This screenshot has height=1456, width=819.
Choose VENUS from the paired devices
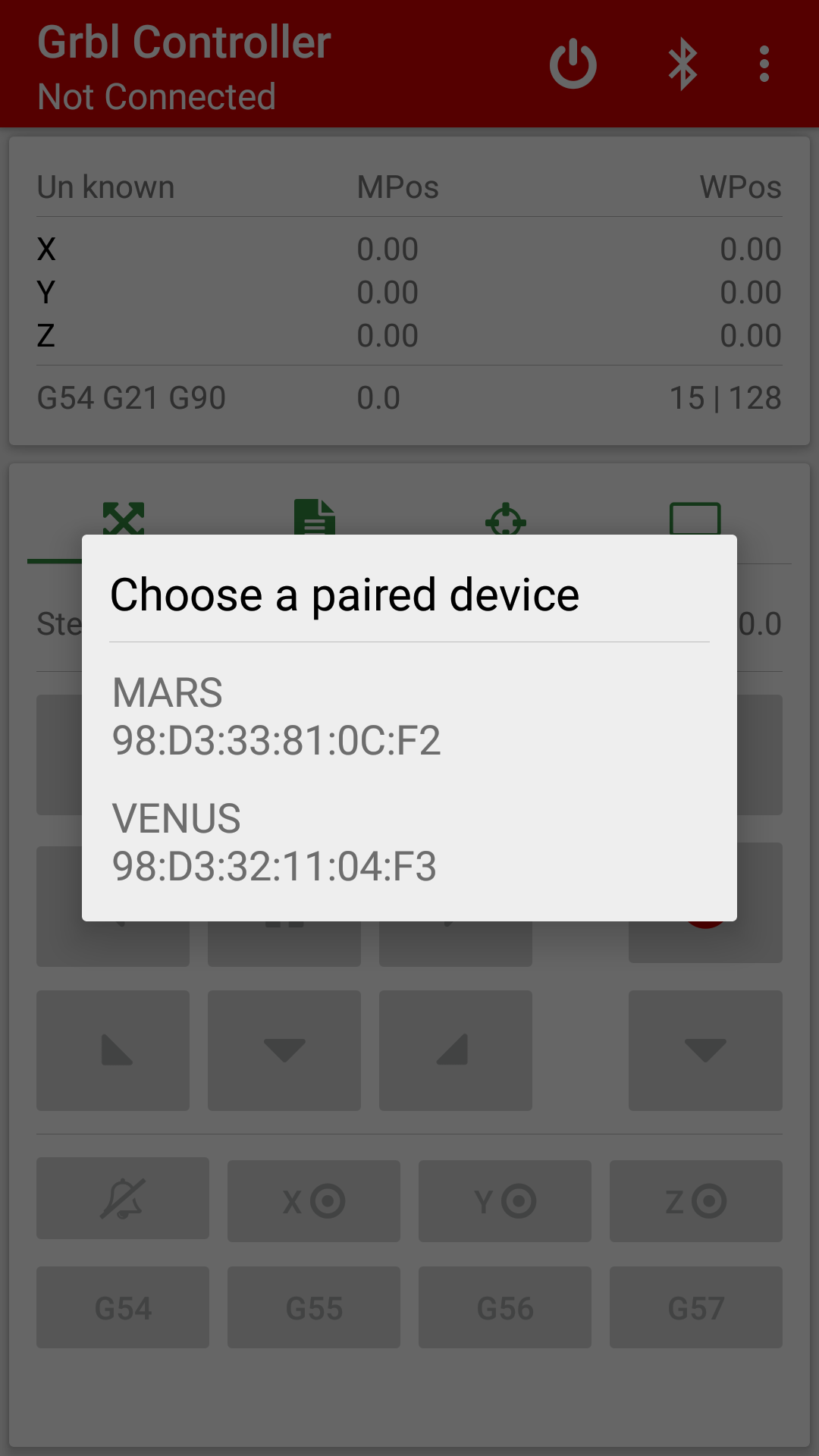coord(409,842)
